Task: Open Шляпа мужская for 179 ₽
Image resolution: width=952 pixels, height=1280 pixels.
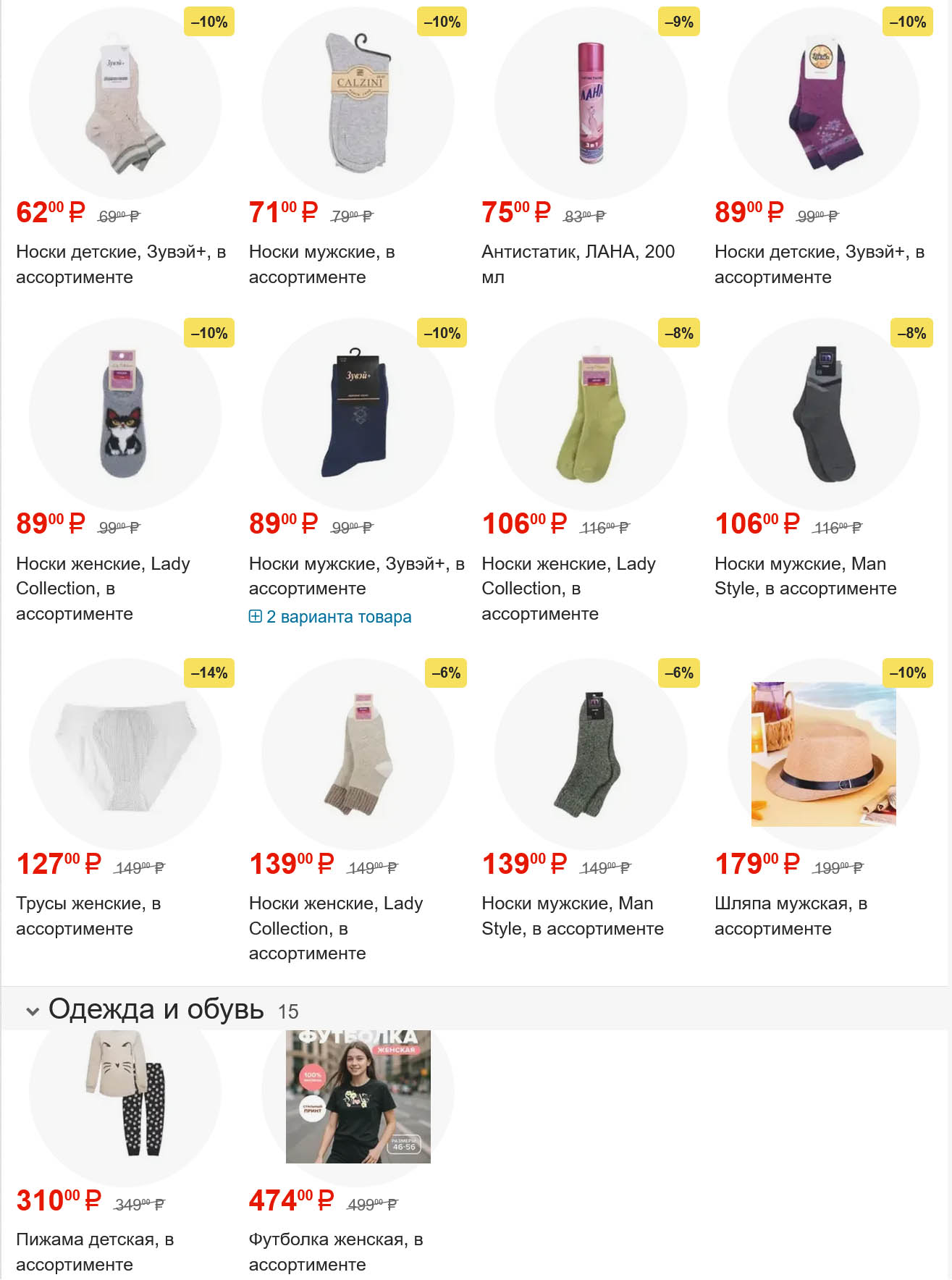Action: point(791,916)
